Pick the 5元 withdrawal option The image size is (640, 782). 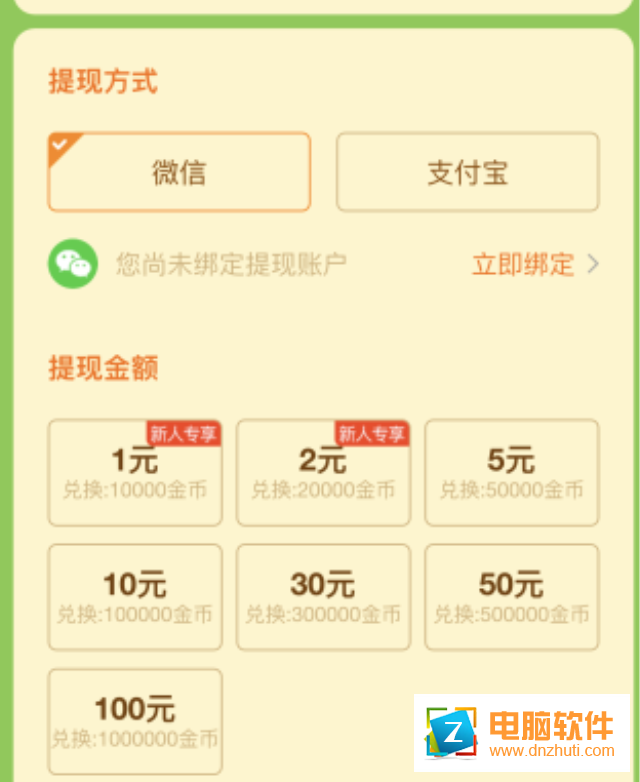tap(511, 473)
